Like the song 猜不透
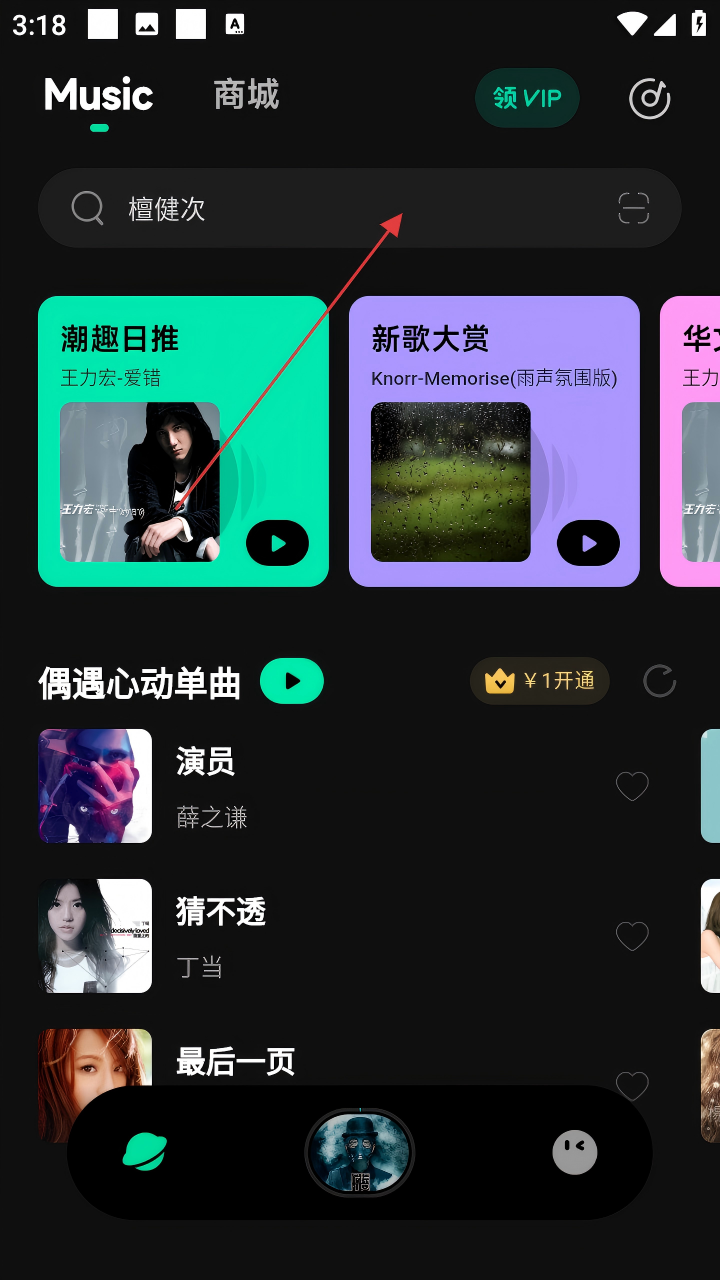This screenshot has height=1280, width=720. [632, 937]
